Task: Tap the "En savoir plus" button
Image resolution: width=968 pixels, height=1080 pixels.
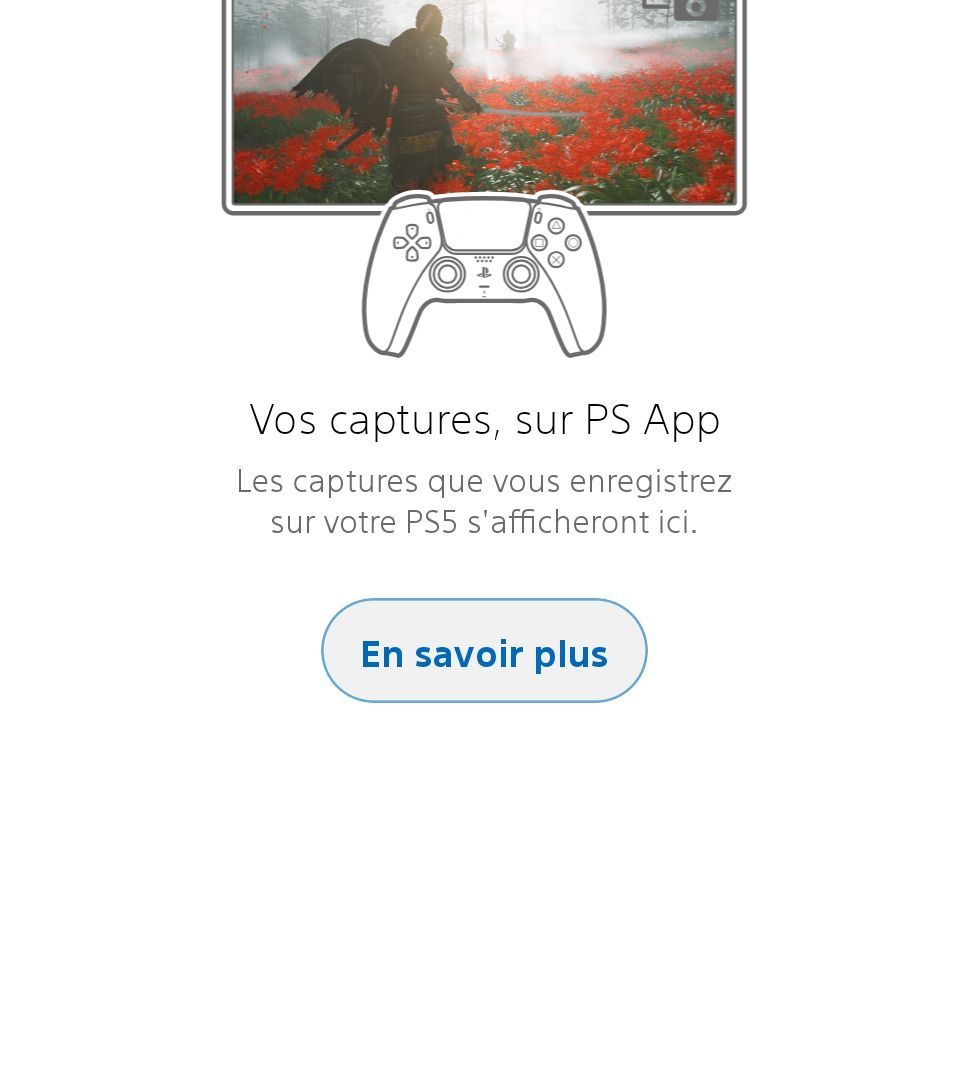Action: (484, 652)
